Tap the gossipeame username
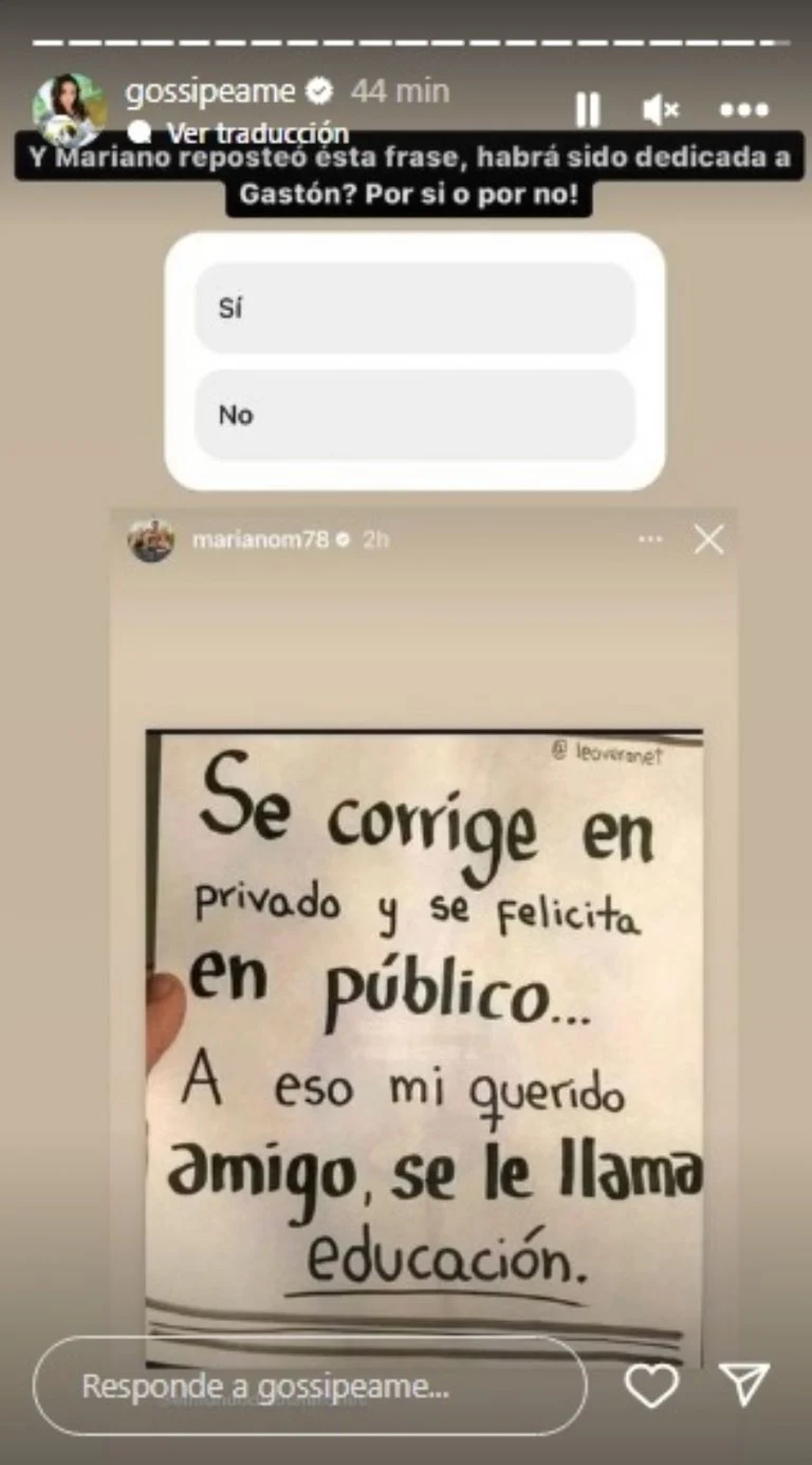Screen dimensions: 812x1465 click(210, 92)
